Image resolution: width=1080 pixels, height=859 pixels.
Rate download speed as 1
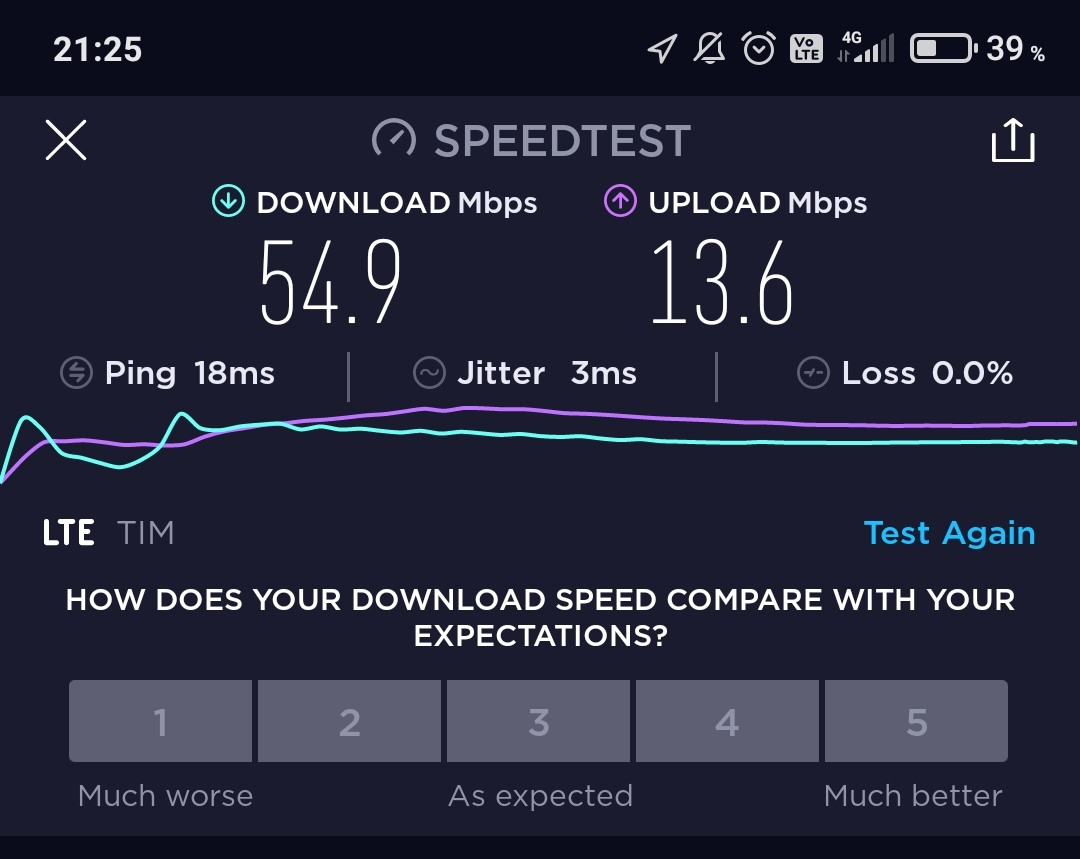tap(160, 721)
